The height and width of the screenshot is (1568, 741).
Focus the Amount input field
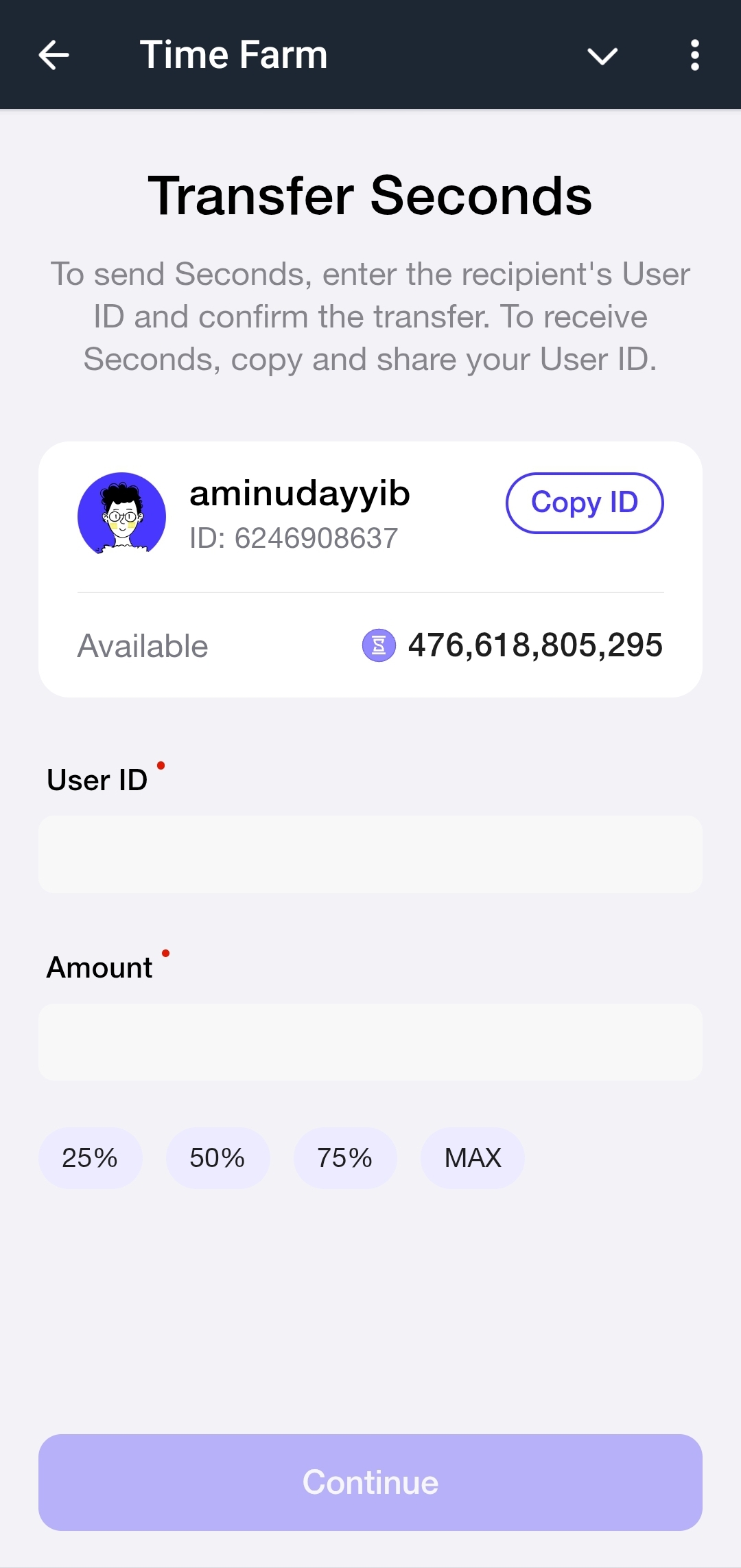370,1042
